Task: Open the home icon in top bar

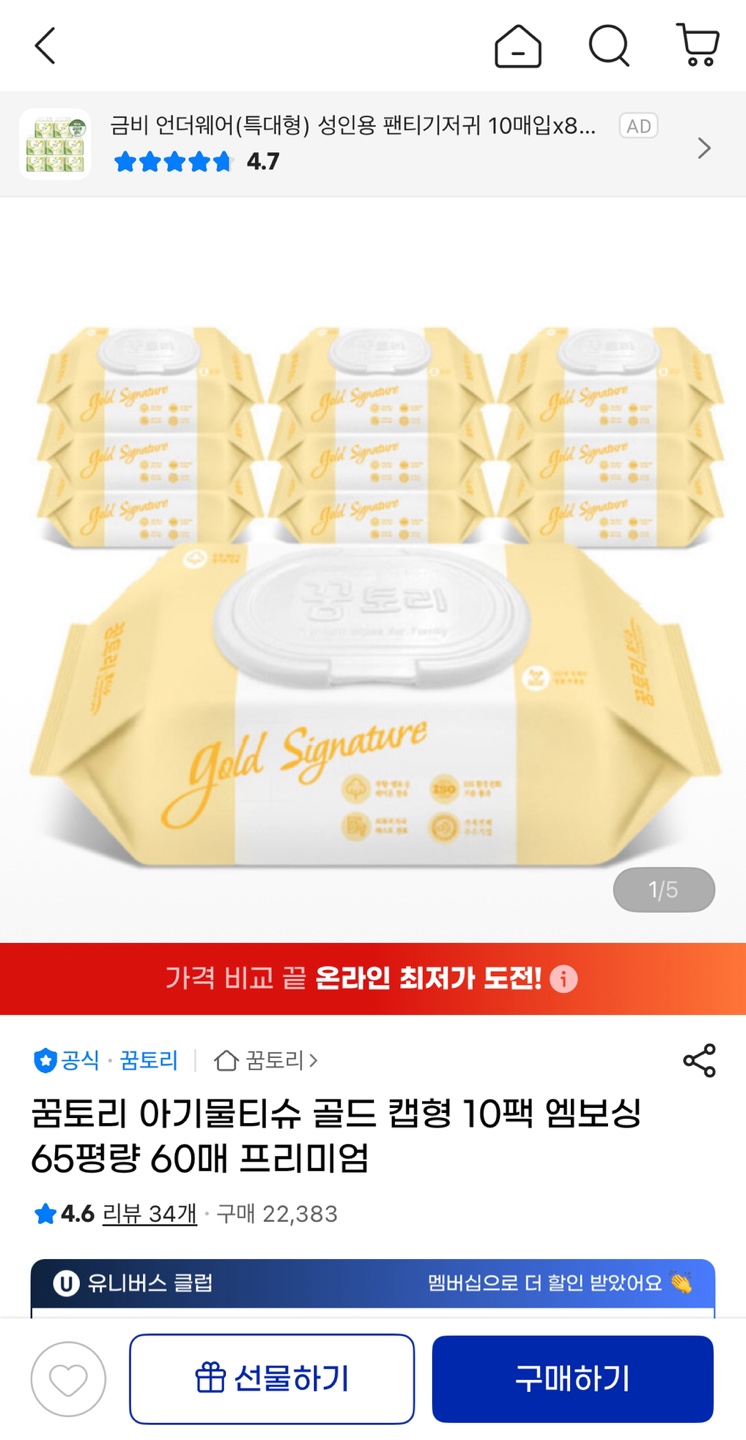Action: click(517, 46)
